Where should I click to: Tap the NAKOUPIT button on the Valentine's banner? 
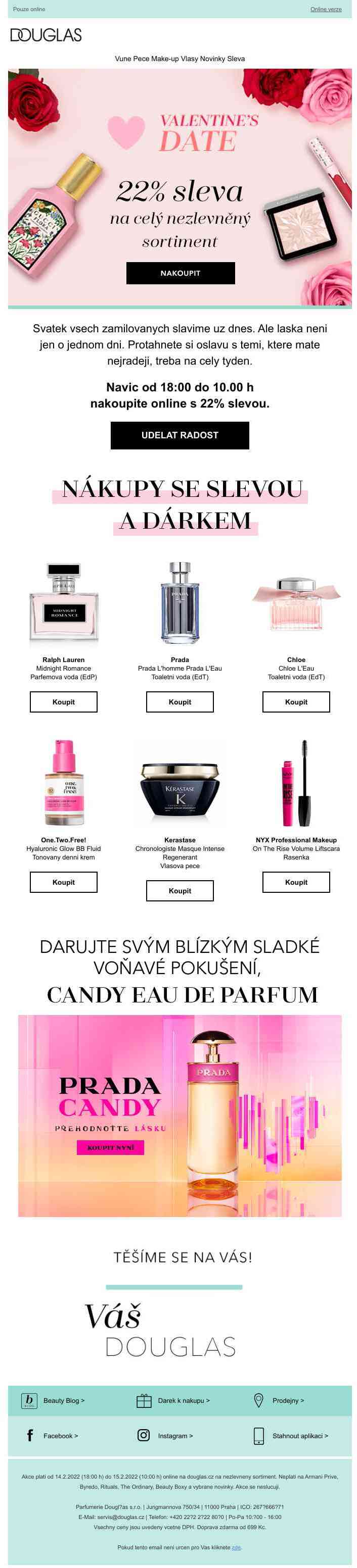tap(181, 273)
